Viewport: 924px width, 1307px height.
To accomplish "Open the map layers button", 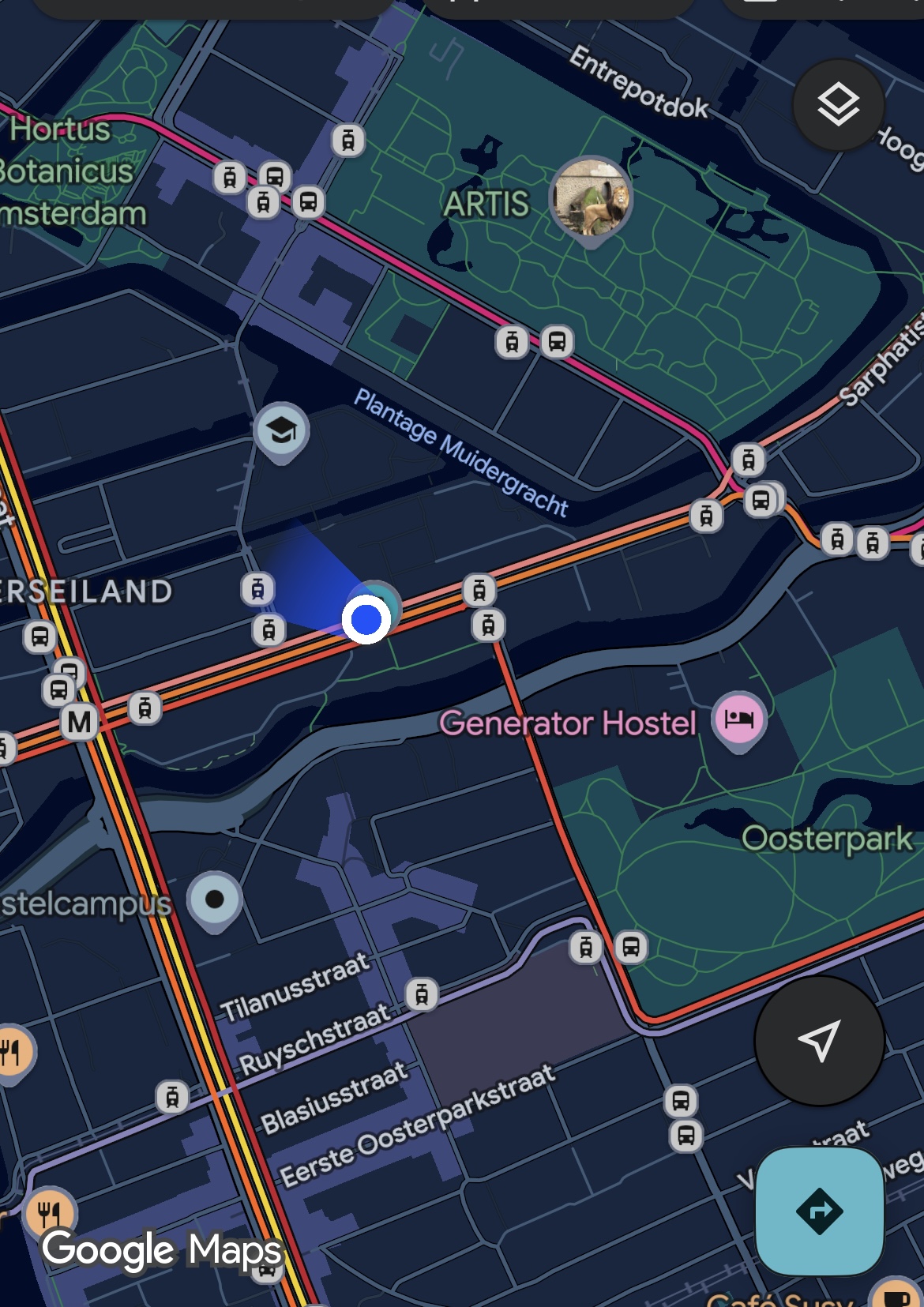I will [838, 105].
